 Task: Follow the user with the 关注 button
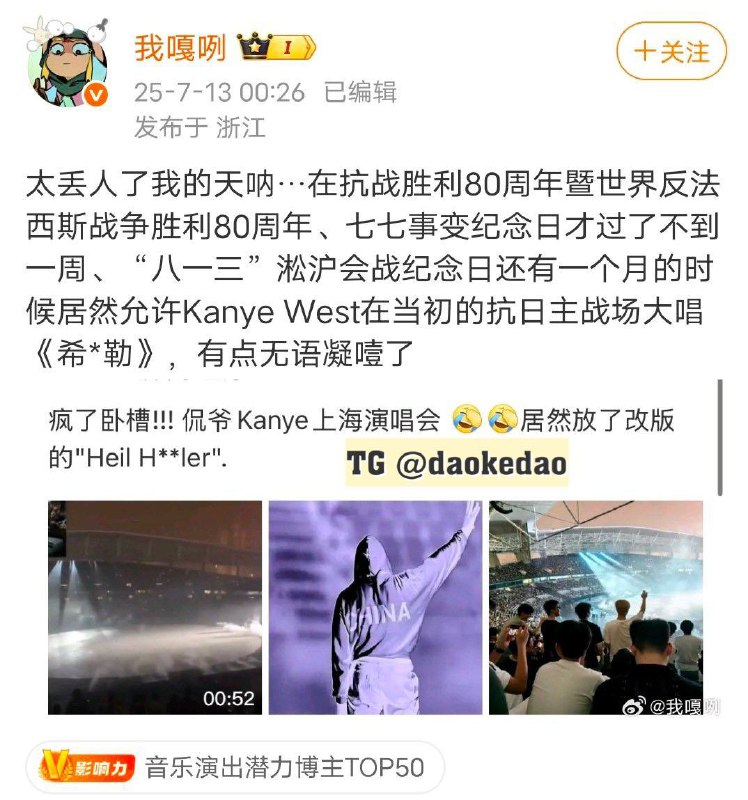click(x=671, y=51)
